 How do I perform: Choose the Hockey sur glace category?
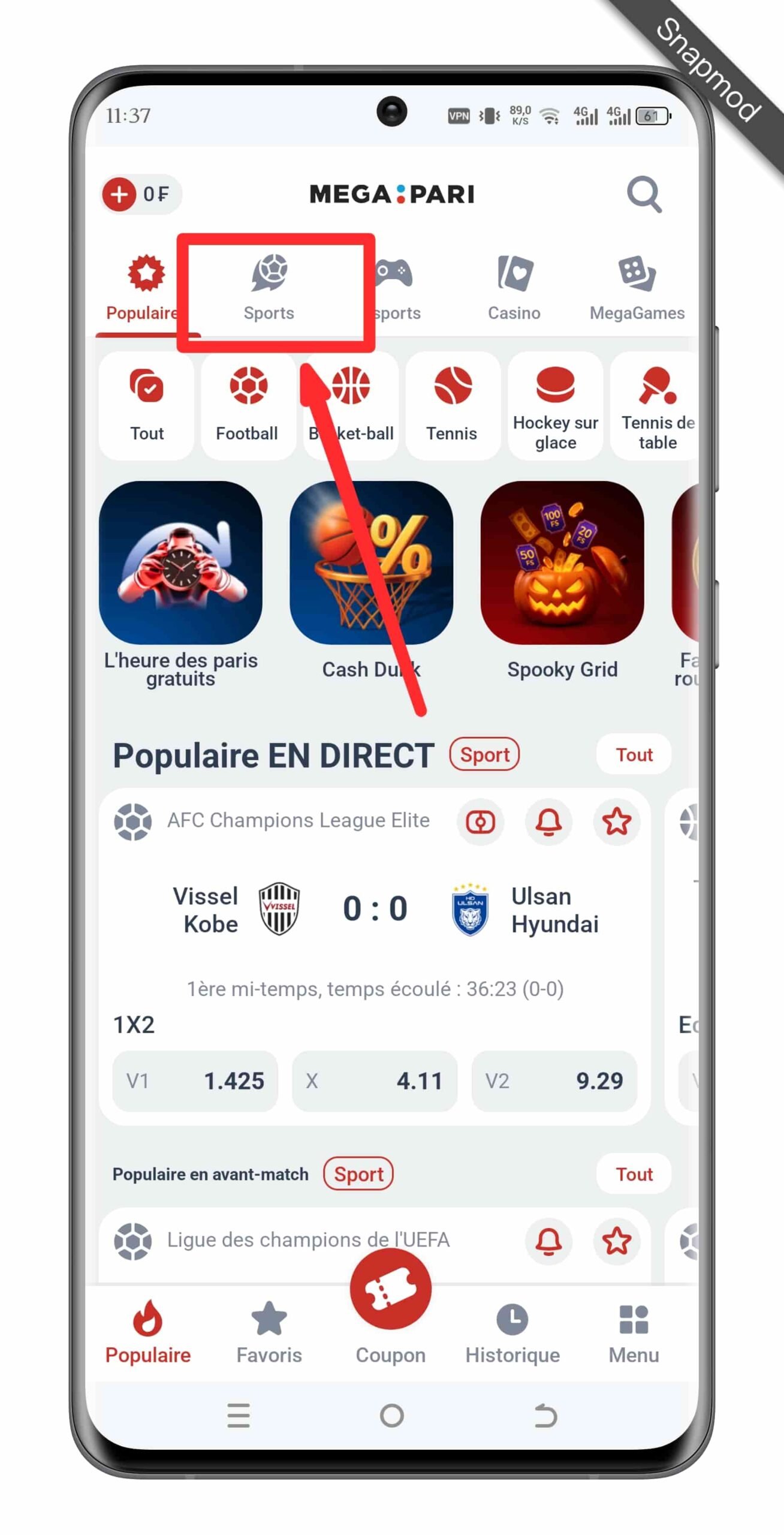(x=555, y=405)
